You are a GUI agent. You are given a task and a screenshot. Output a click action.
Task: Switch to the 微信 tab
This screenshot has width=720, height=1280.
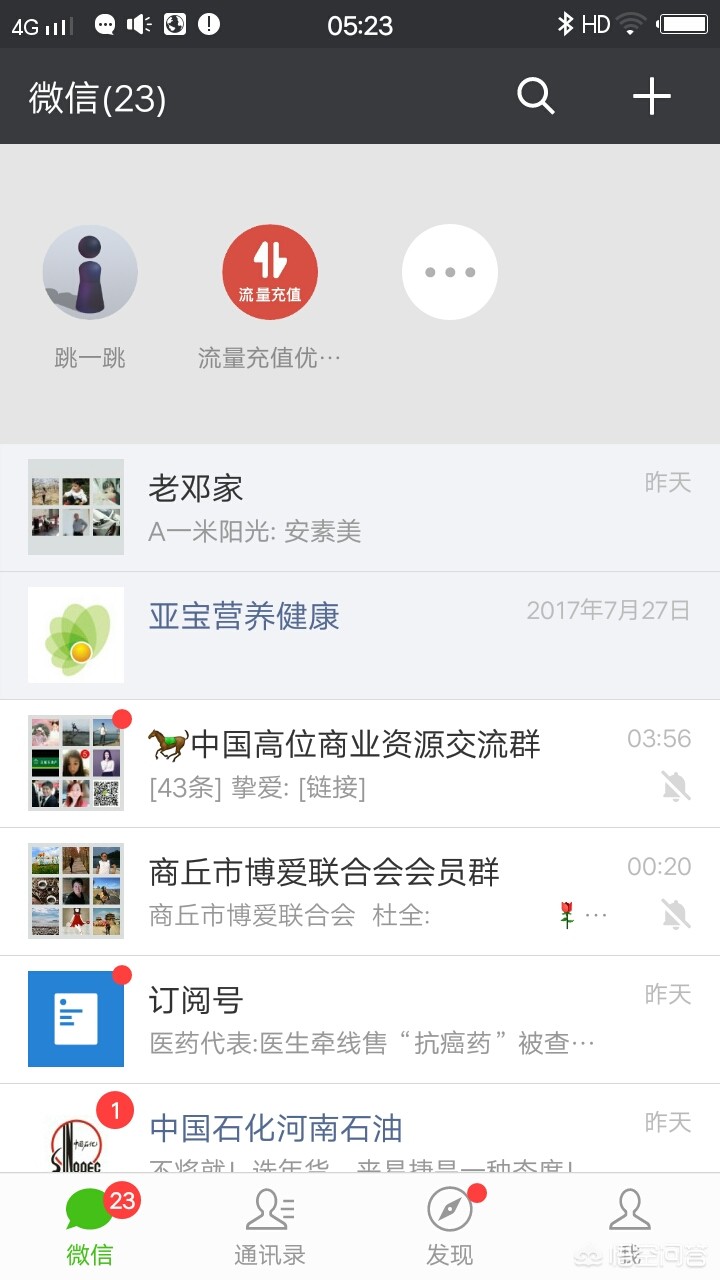(90, 1226)
